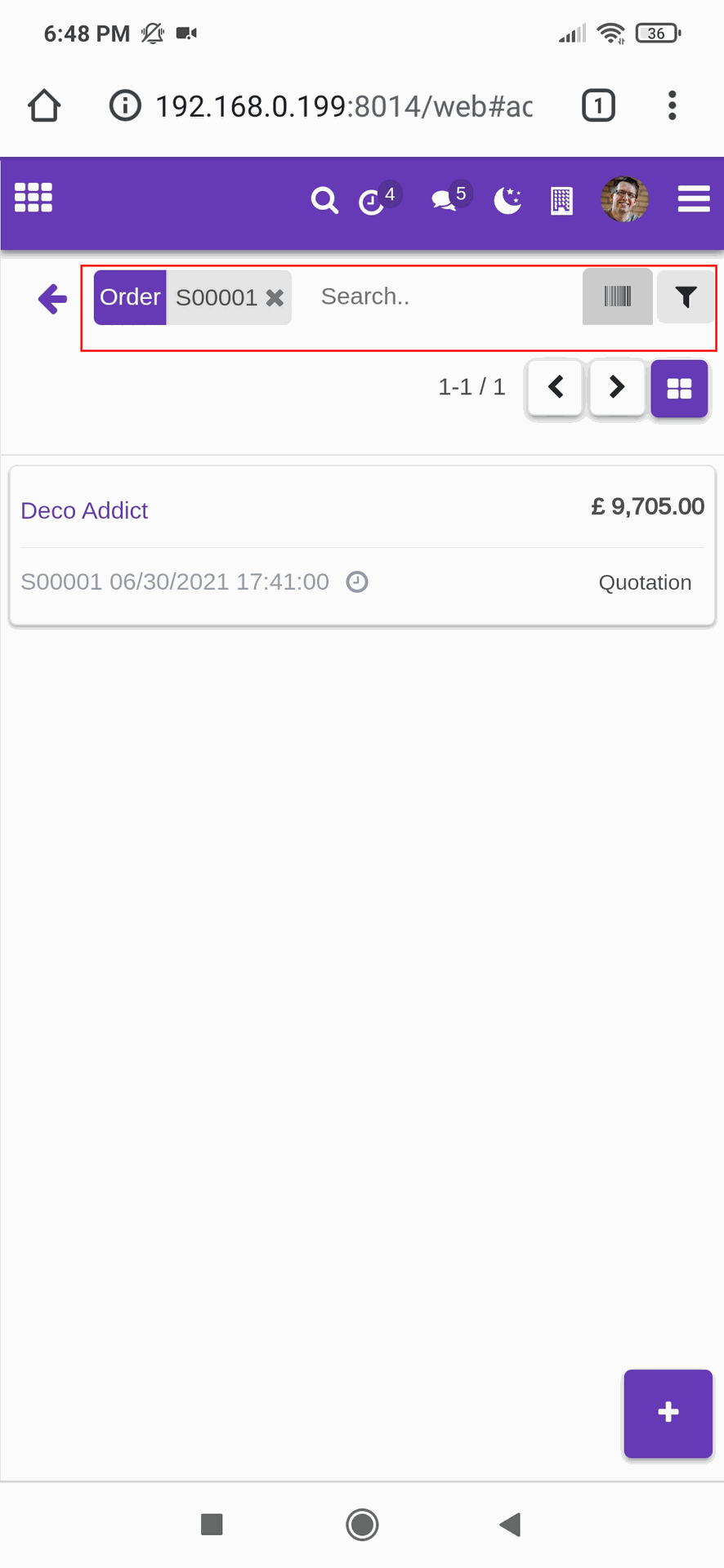Open the apps grid menu
The image size is (724, 1568).
34,198
